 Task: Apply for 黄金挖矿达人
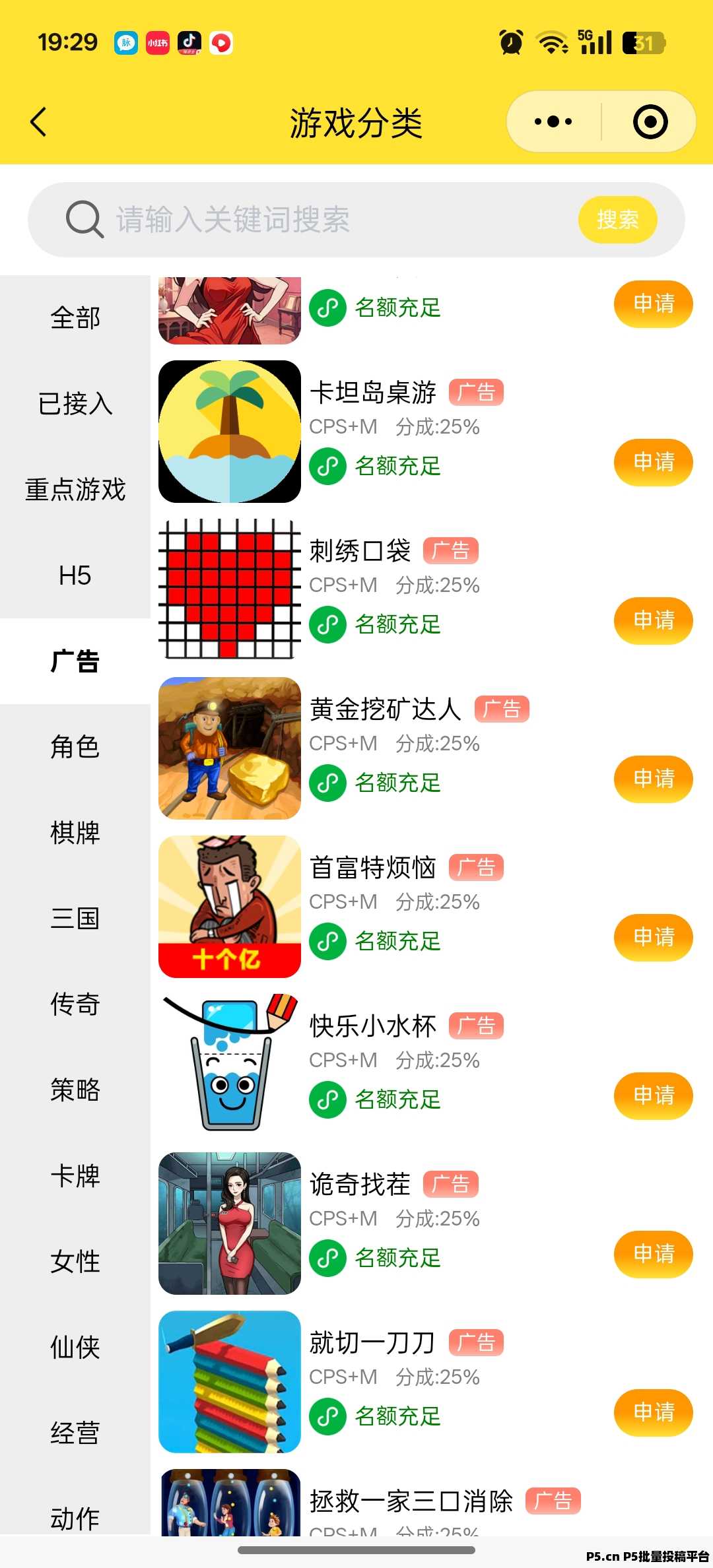click(654, 779)
